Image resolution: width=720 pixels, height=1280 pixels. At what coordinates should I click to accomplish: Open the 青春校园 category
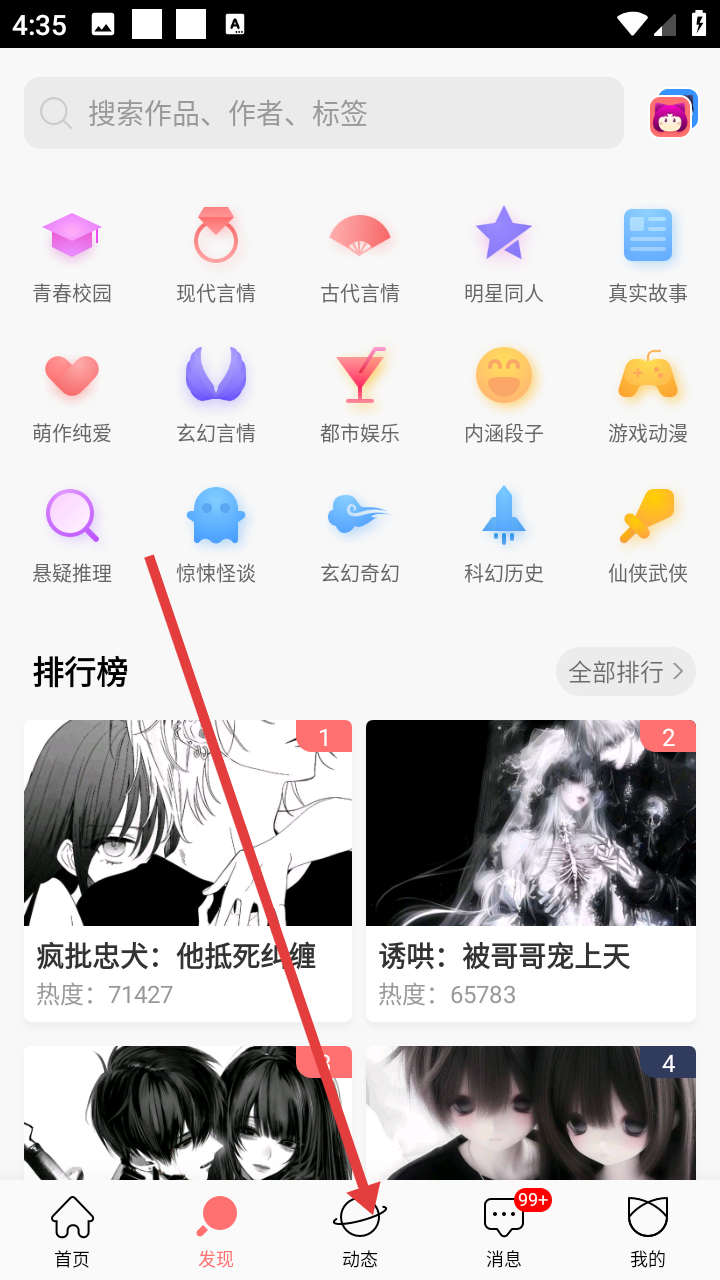pyautogui.click(x=72, y=255)
